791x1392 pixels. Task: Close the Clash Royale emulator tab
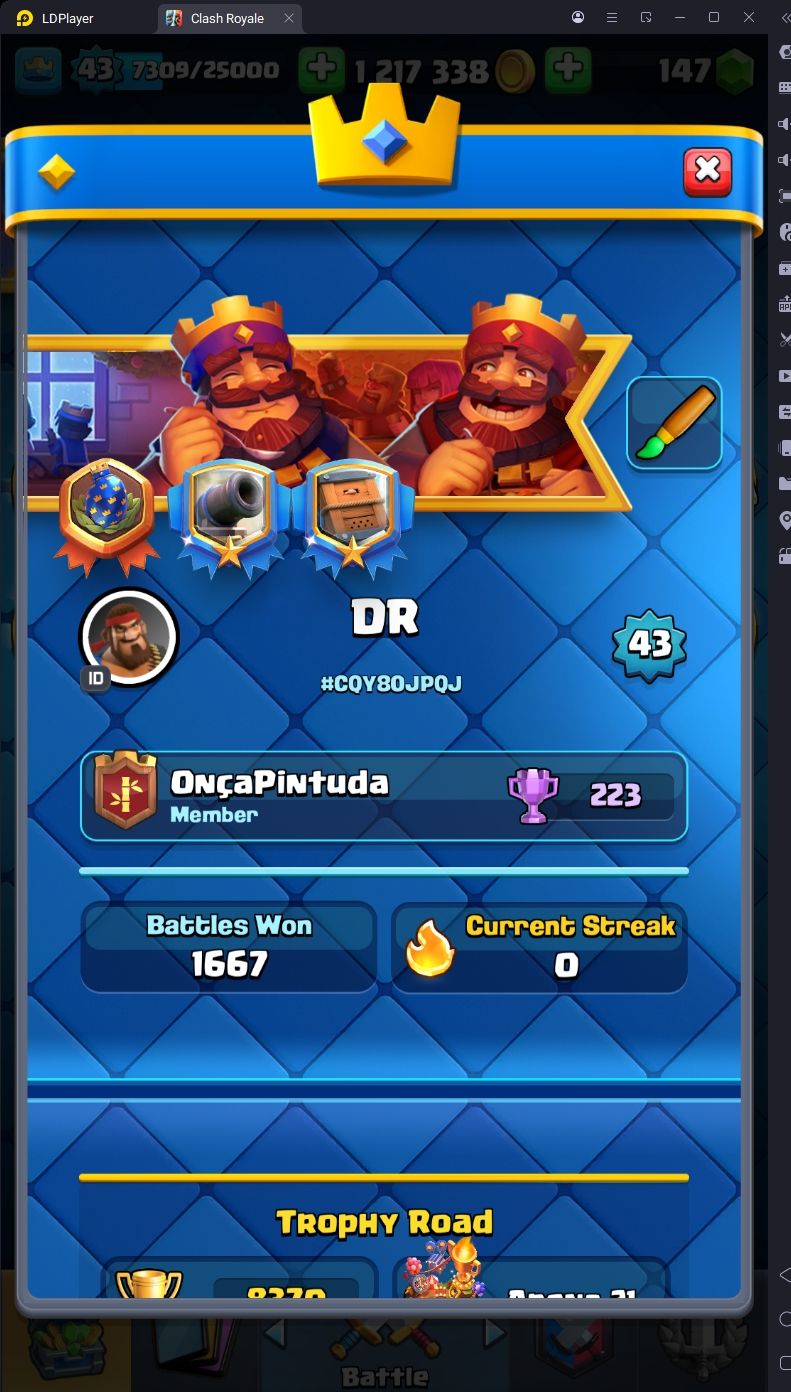pyautogui.click(x=289, y=18)
